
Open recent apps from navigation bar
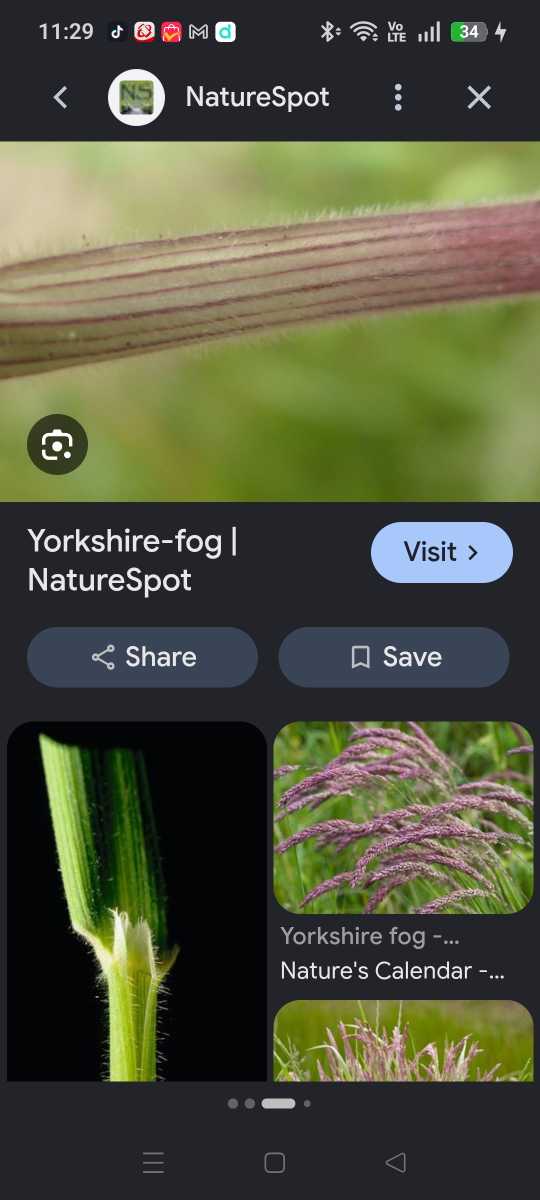(x=153, y=1162)
